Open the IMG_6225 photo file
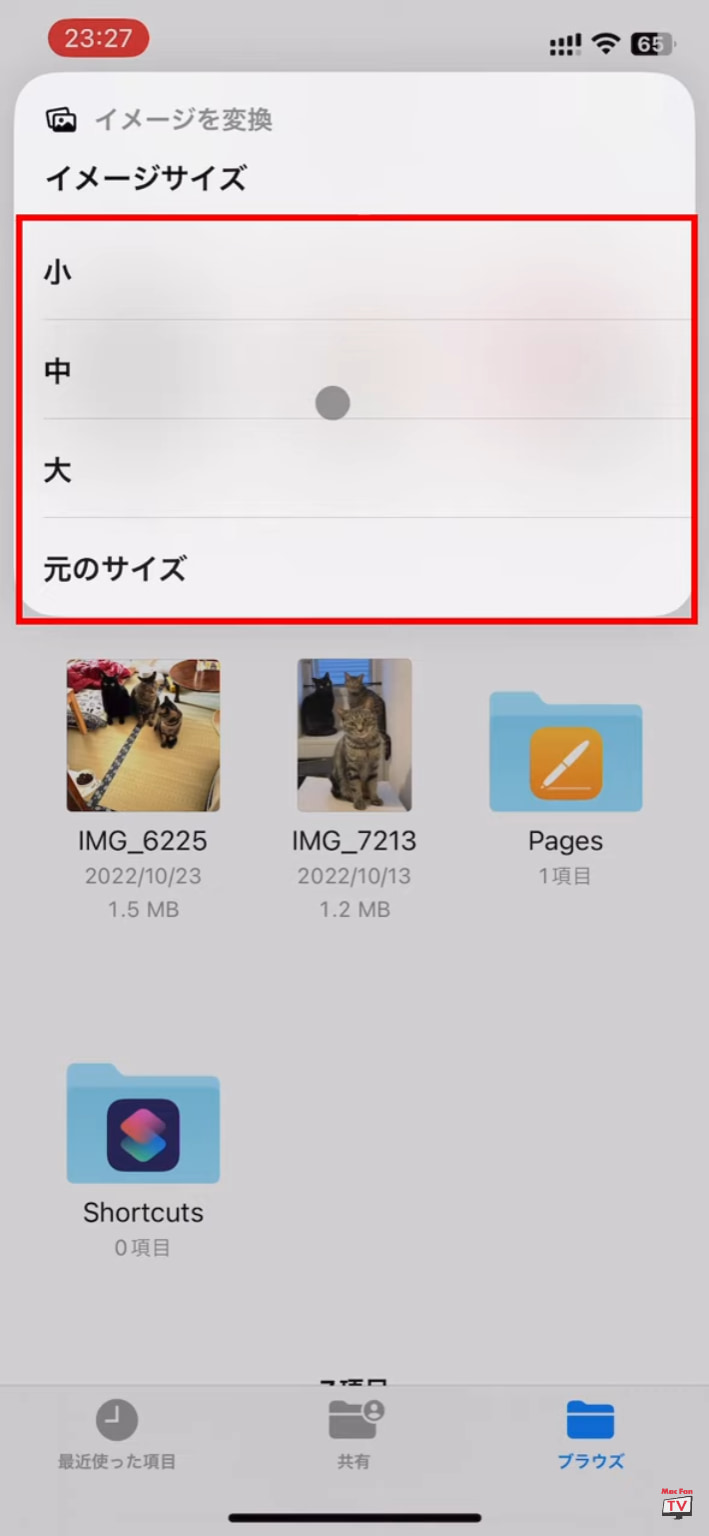The height and width of the screenshot is (1536, 709). (143, 736)
